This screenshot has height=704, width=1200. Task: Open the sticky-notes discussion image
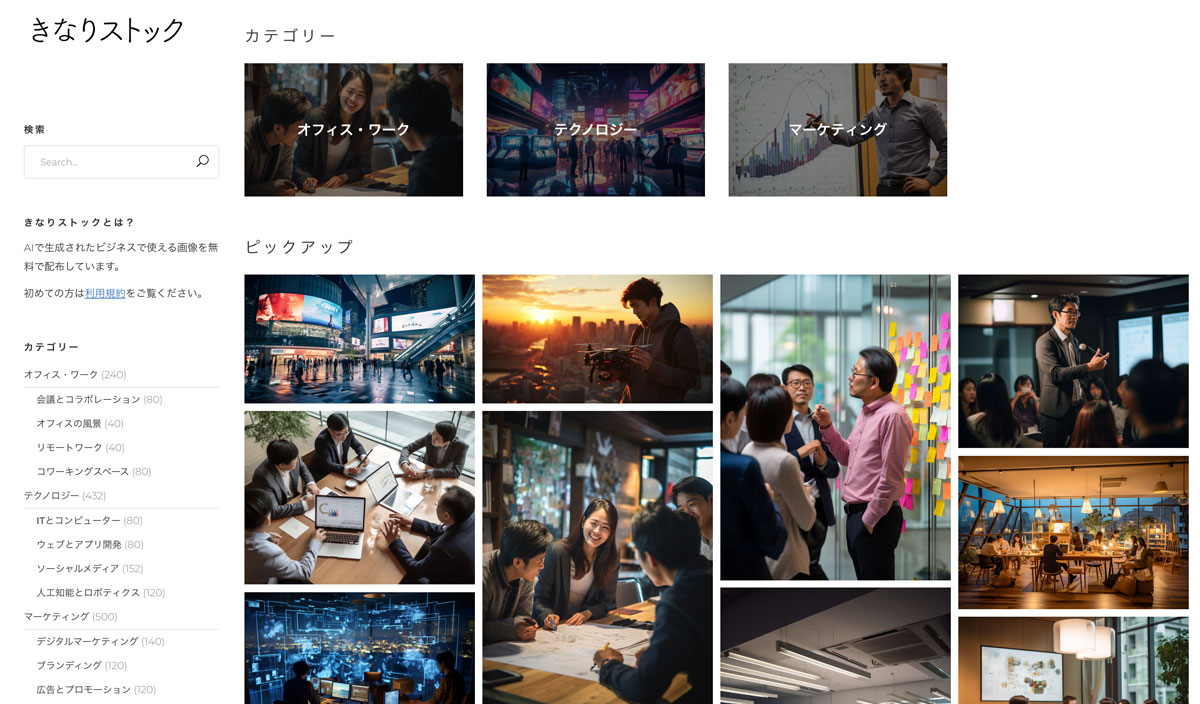835,427
